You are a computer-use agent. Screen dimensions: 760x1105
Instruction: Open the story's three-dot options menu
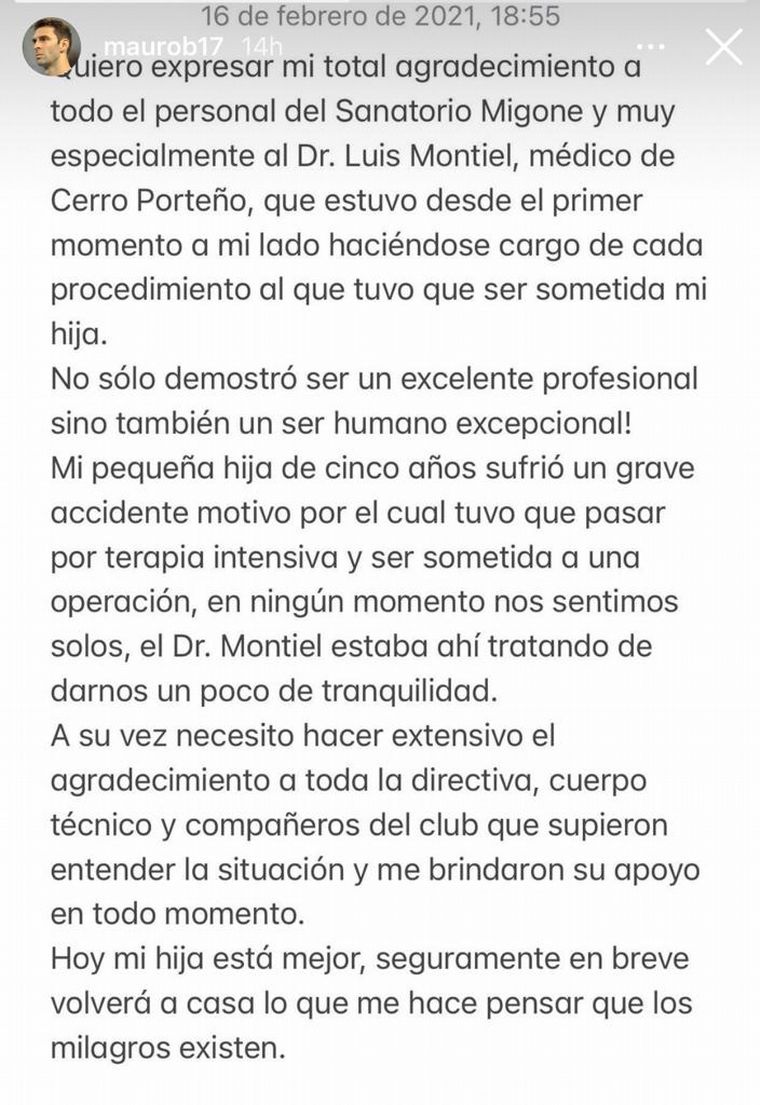651,47
